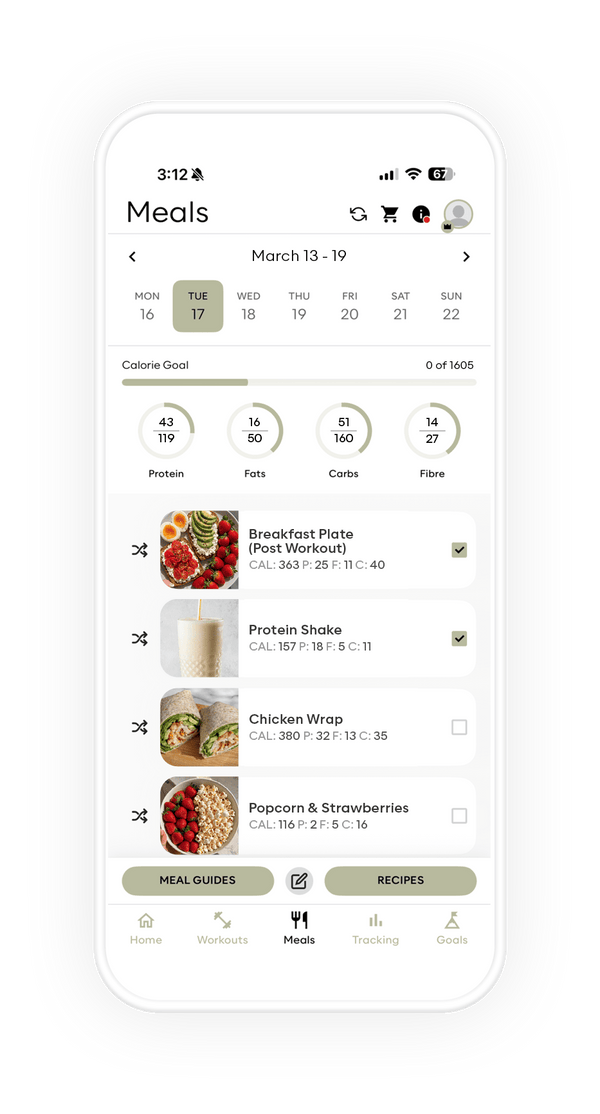600x1114 pixels.
Task: Switch to the Workouts tab
Action: click(x=222, y=928)
